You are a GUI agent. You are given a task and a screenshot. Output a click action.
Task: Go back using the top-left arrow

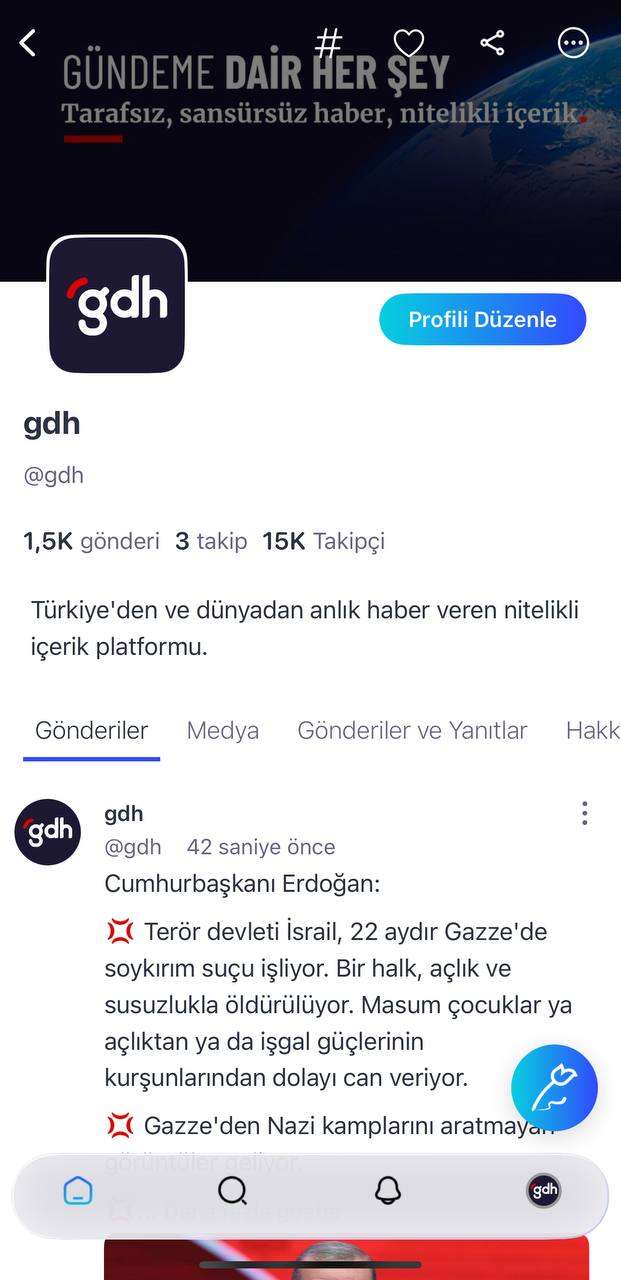(28, 43)
